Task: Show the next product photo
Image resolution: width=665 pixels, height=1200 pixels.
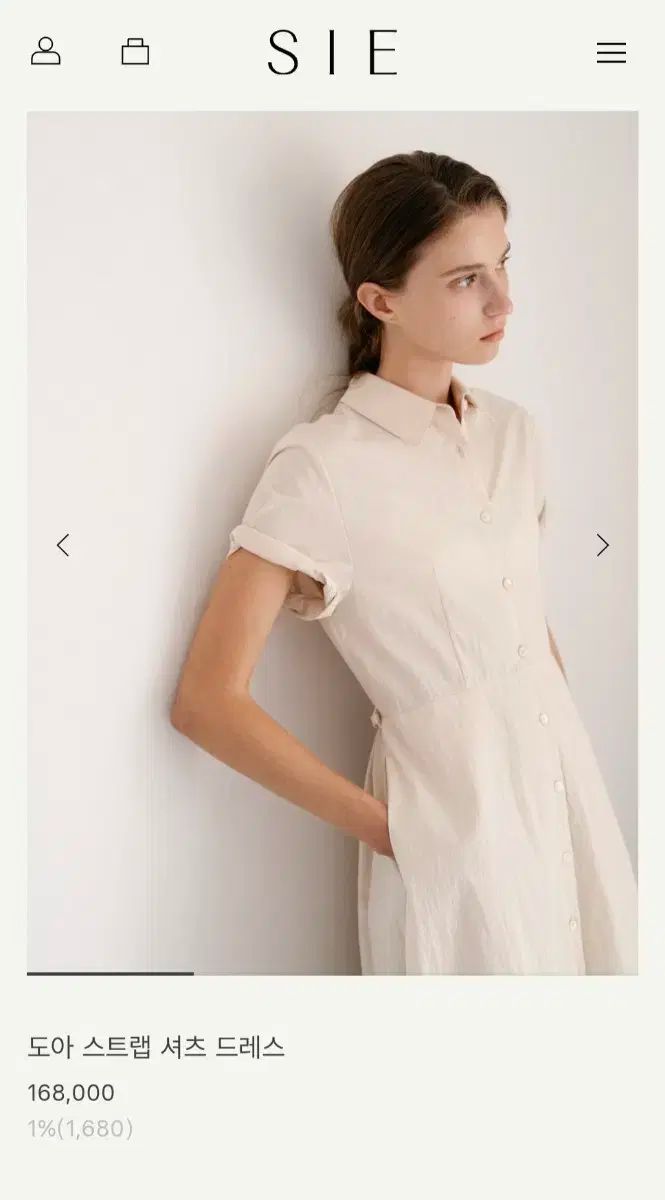Action: (602, 545)
